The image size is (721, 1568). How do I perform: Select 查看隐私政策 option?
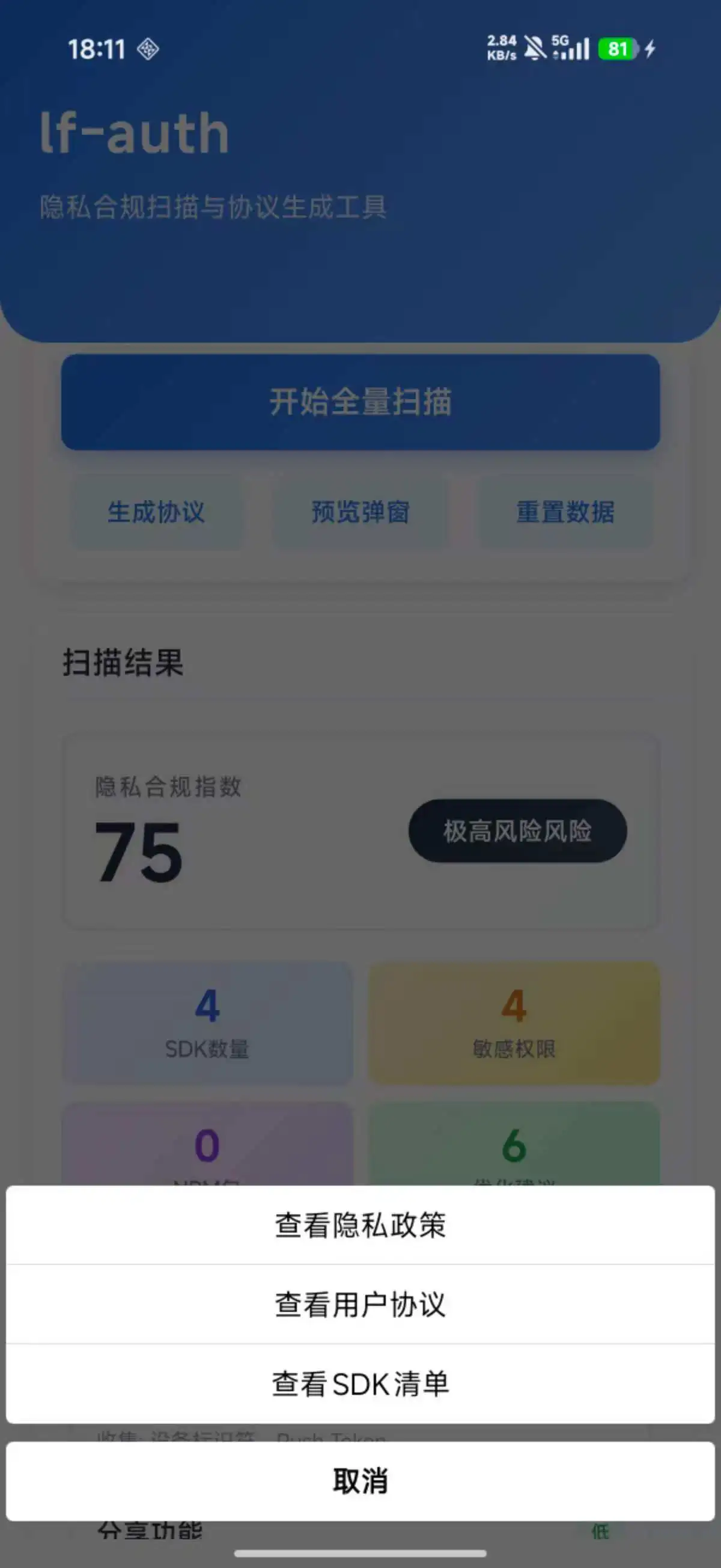point(360,1225)
